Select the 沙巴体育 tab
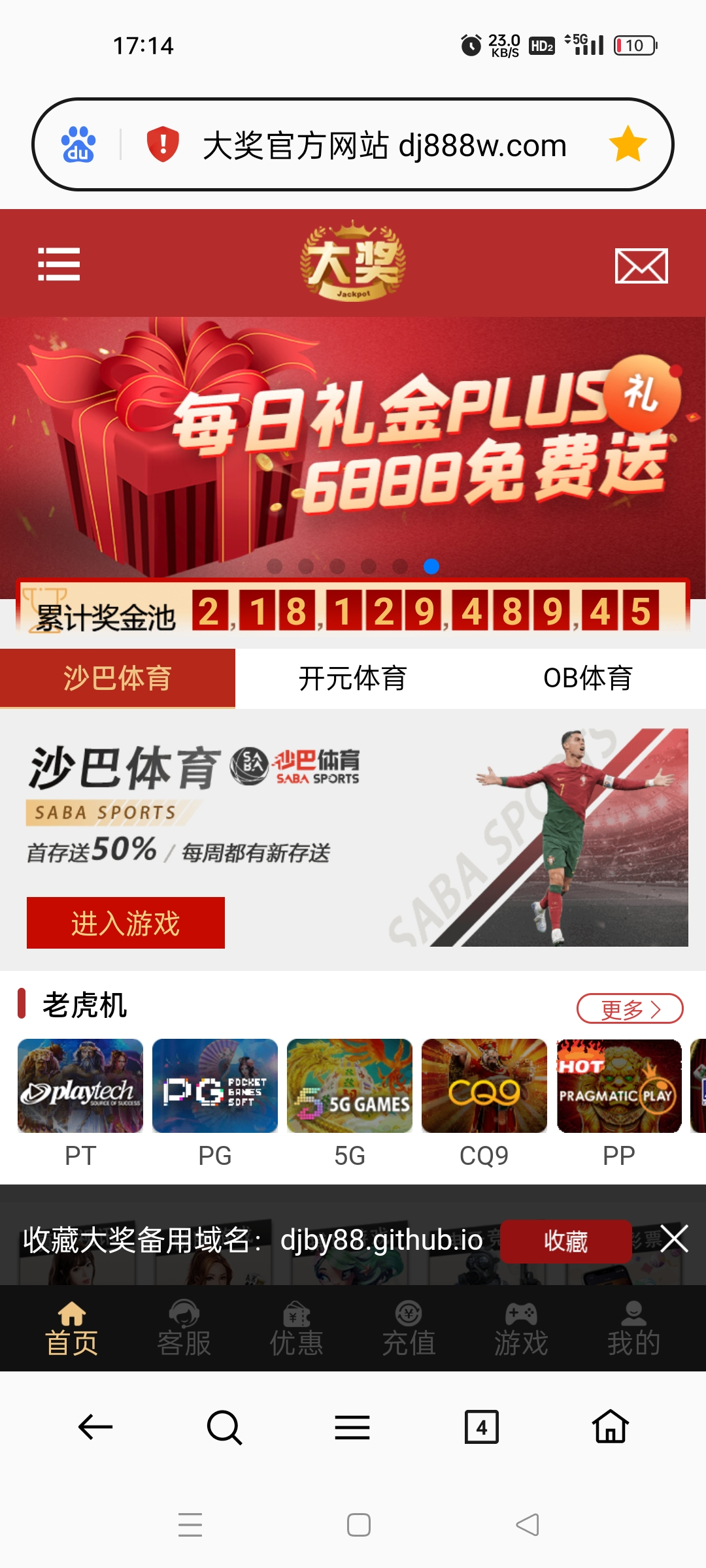The width and height of the screenshot is (706, 1568). (118, 678)
